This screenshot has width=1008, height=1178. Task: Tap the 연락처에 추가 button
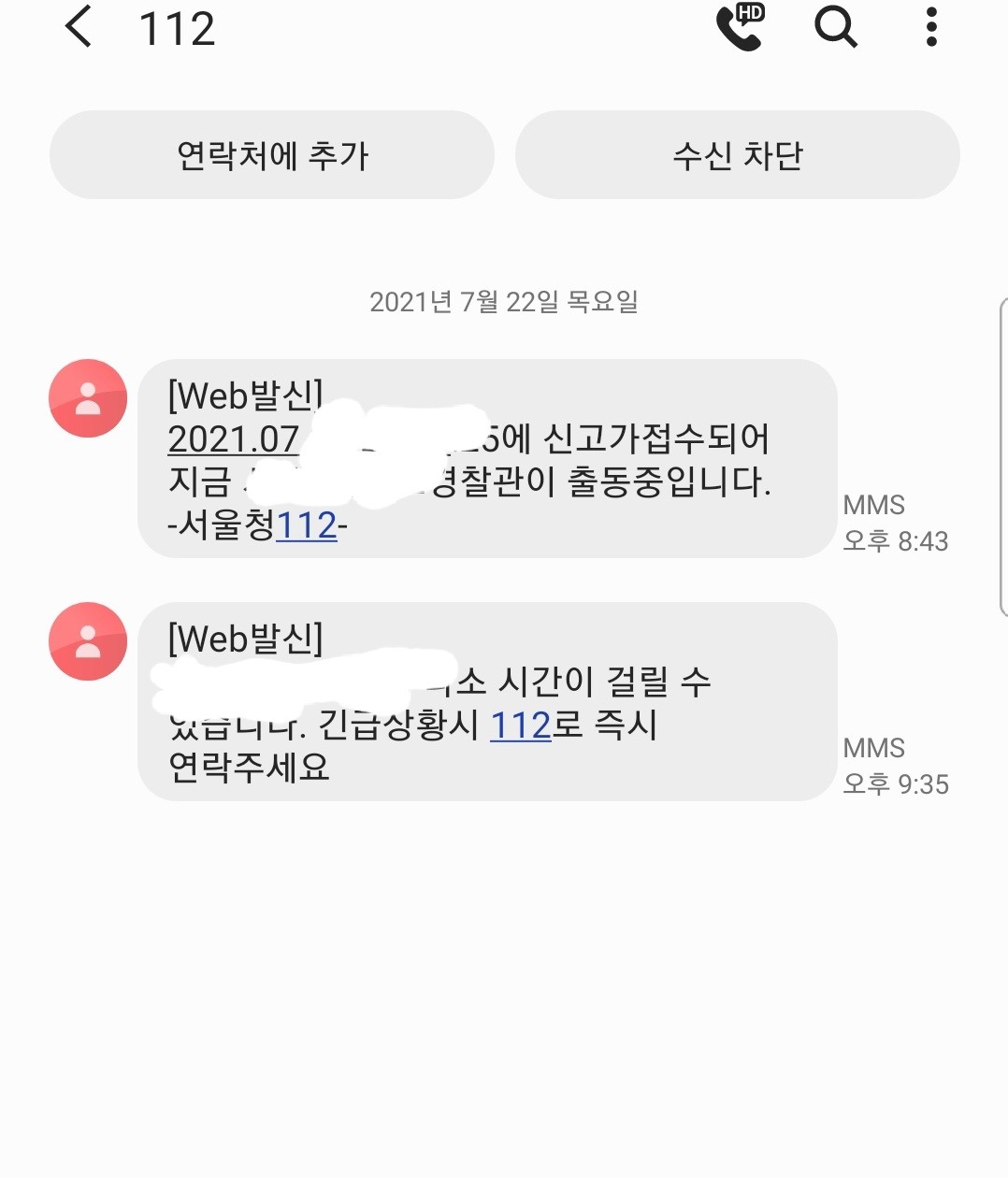pos(272,155)
